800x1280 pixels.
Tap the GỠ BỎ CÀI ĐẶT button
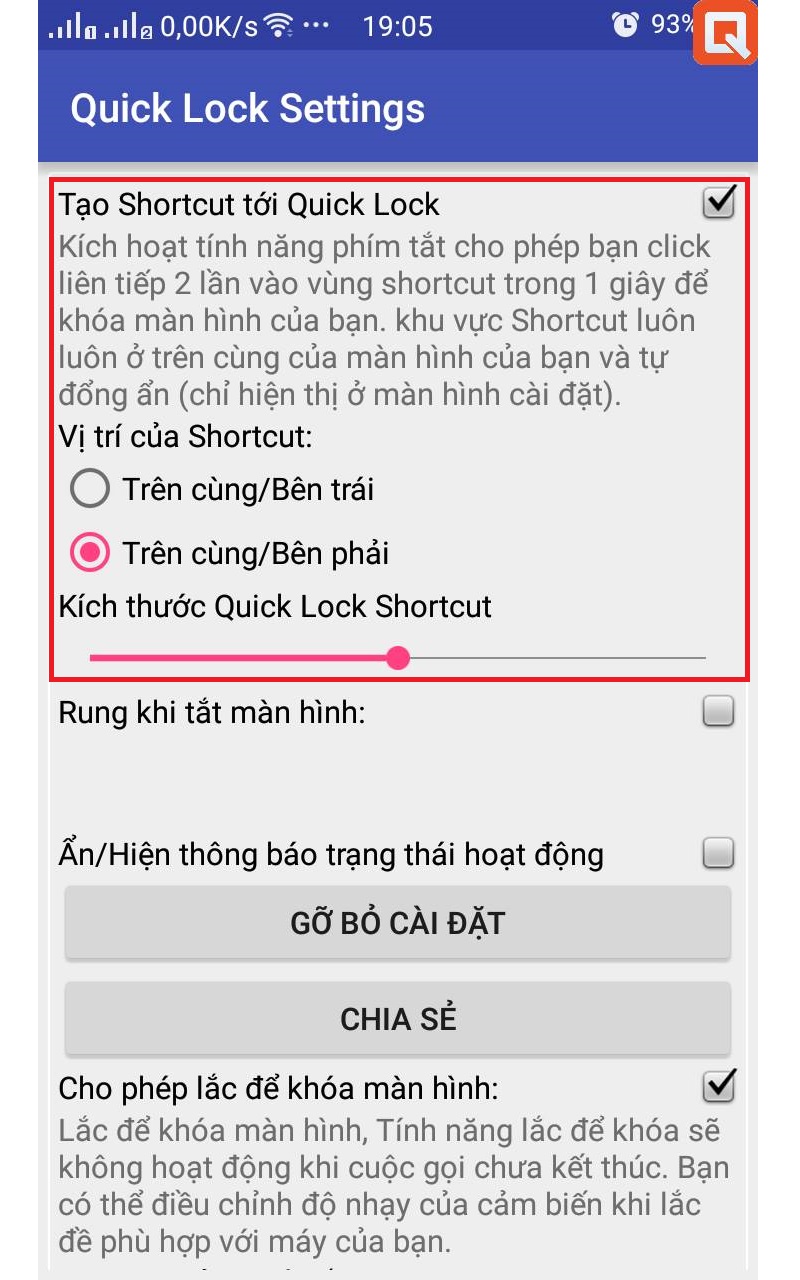click(398, 923)
